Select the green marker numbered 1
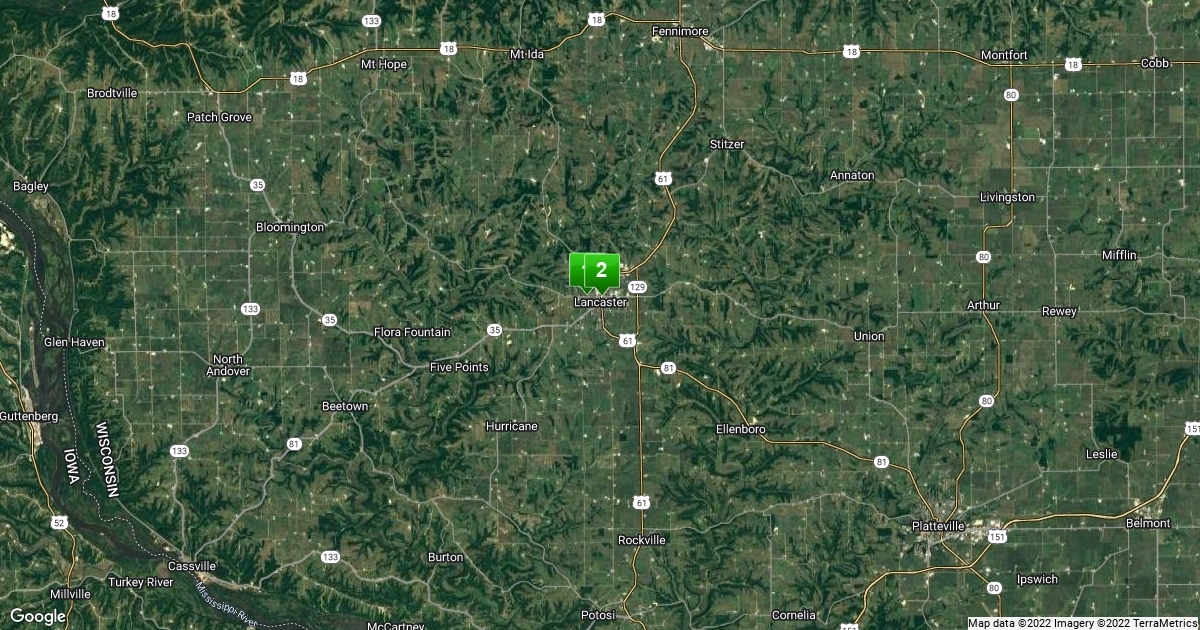The width and height of the screenshot is (1200, 630). coord(575,270)
